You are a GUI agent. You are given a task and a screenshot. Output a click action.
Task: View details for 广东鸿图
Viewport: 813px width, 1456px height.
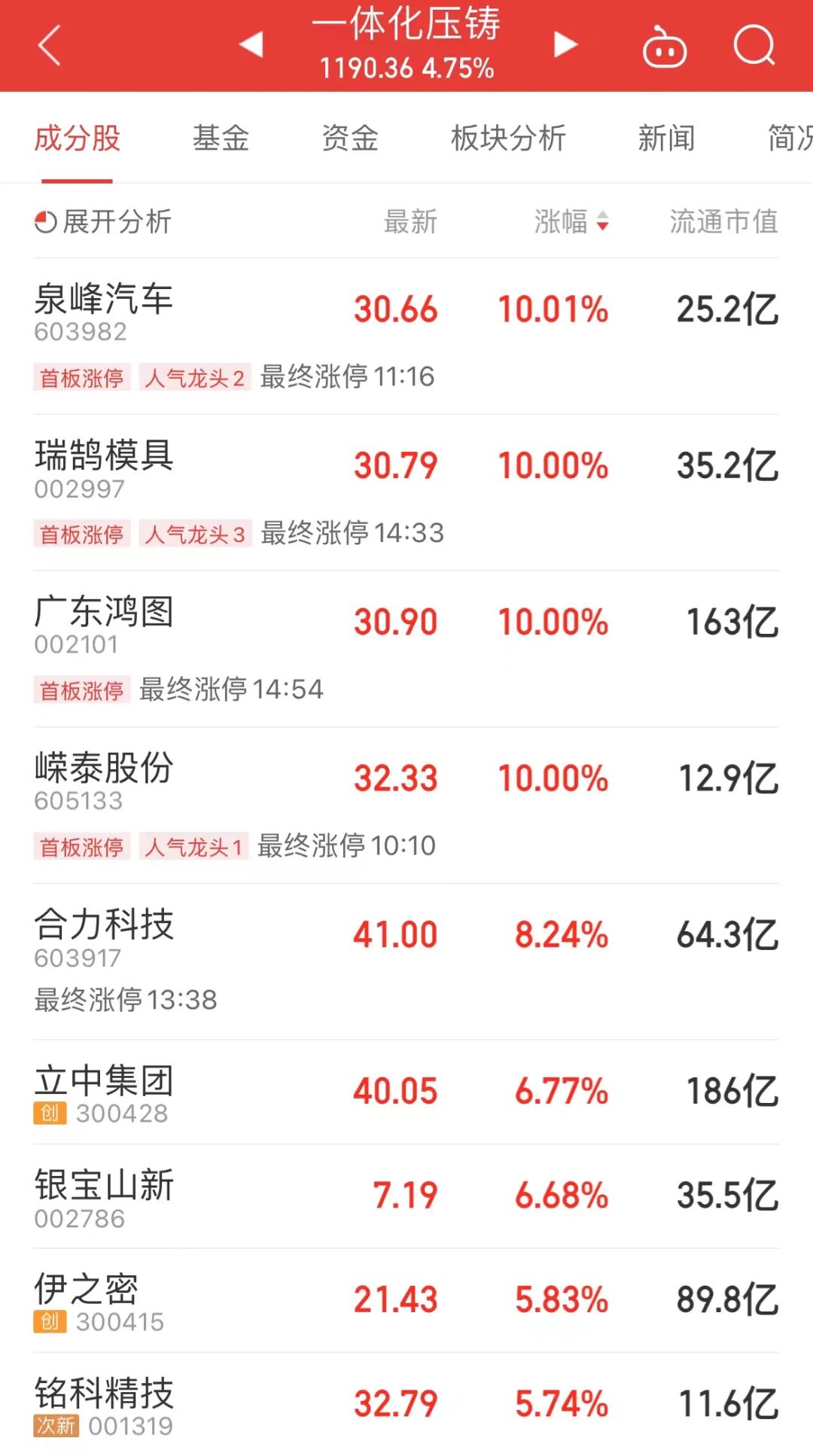(104, 623)
